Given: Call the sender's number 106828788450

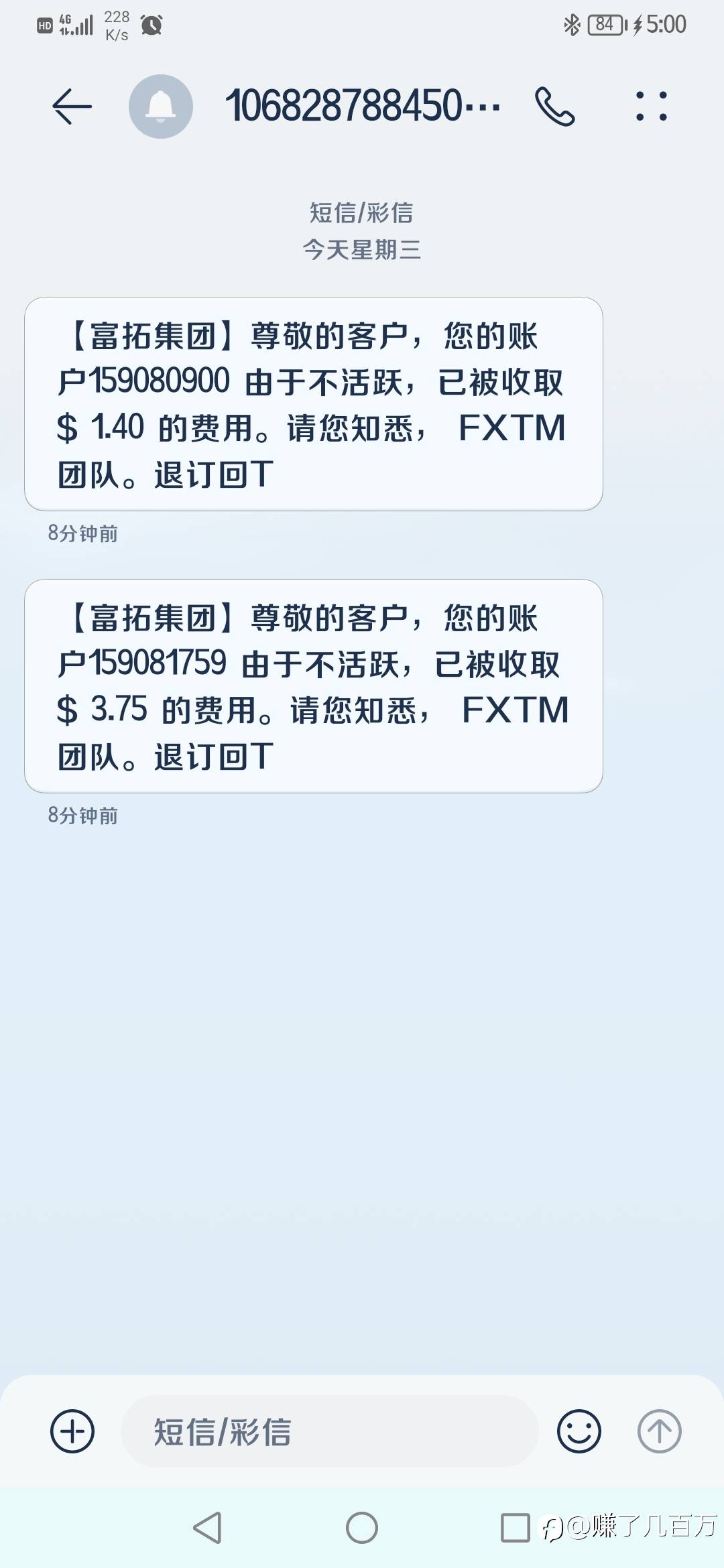Looking at the screenshot, I should click(554, 107).
